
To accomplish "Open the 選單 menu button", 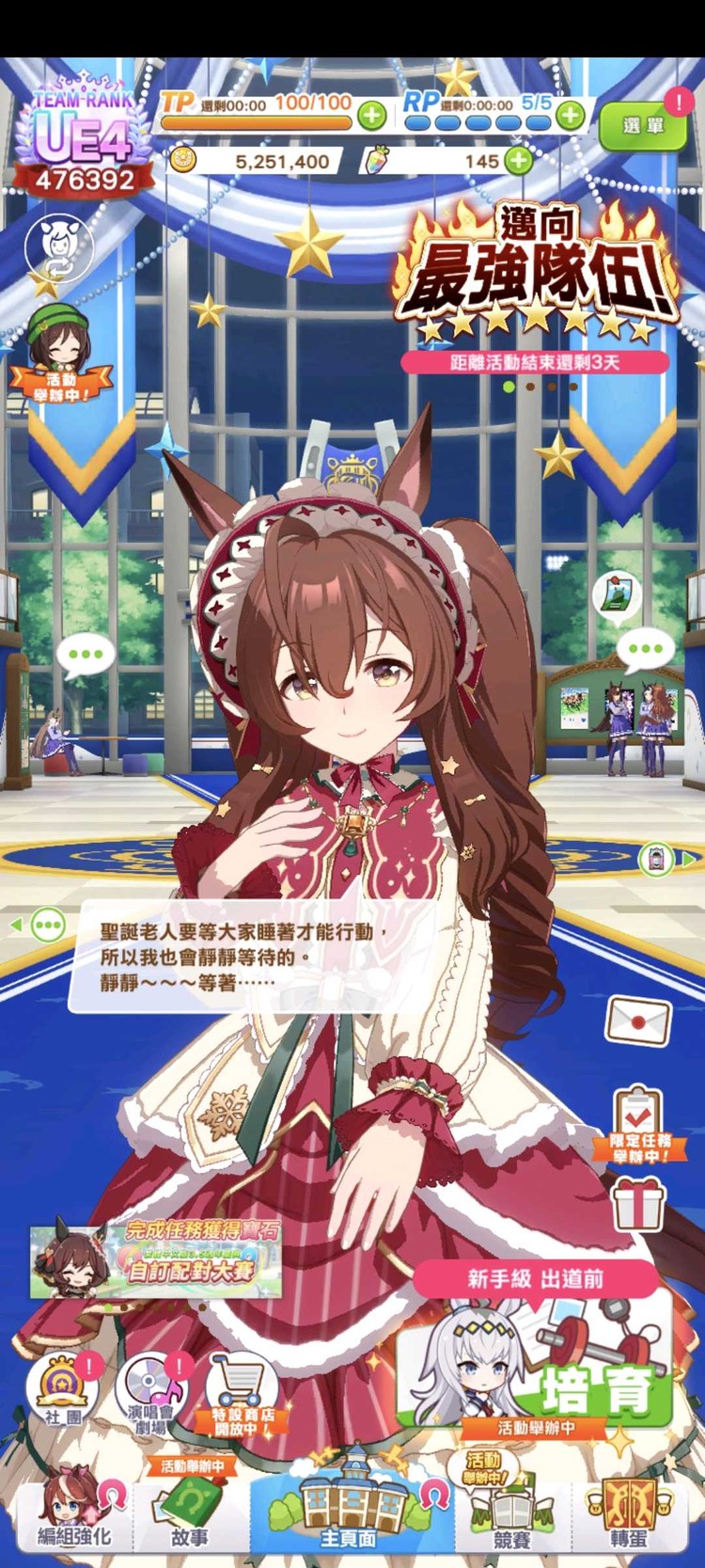I will click(x=643, y=124).
